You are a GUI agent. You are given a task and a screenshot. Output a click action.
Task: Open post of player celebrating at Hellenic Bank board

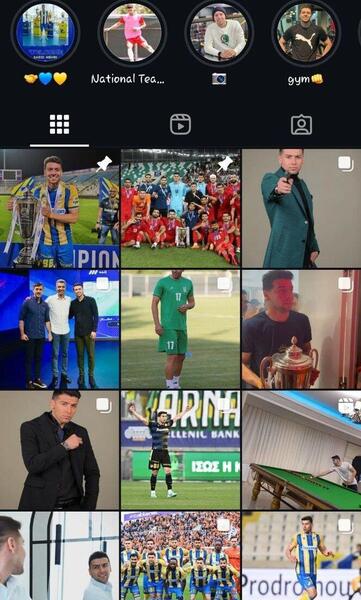point(180,450)
